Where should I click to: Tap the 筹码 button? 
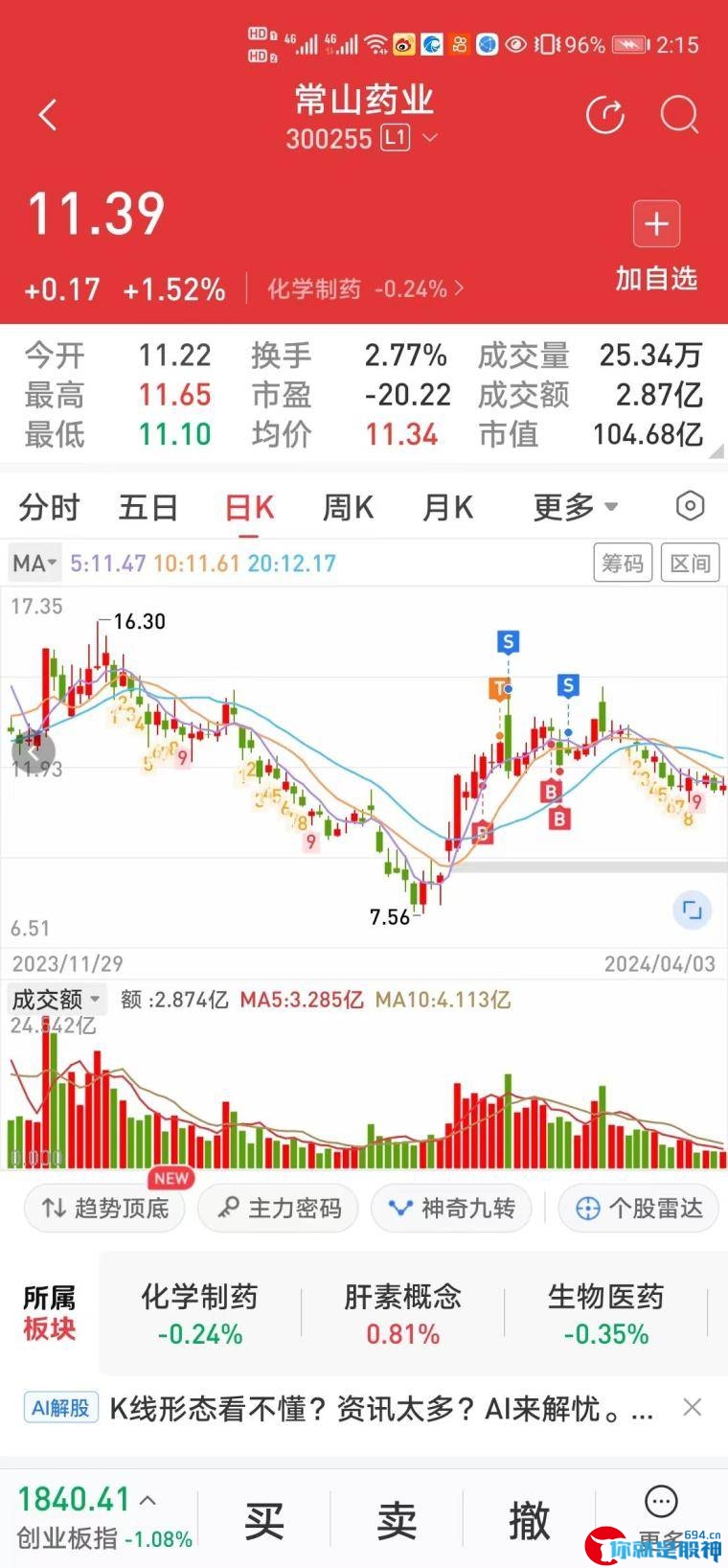click(623, 563)
